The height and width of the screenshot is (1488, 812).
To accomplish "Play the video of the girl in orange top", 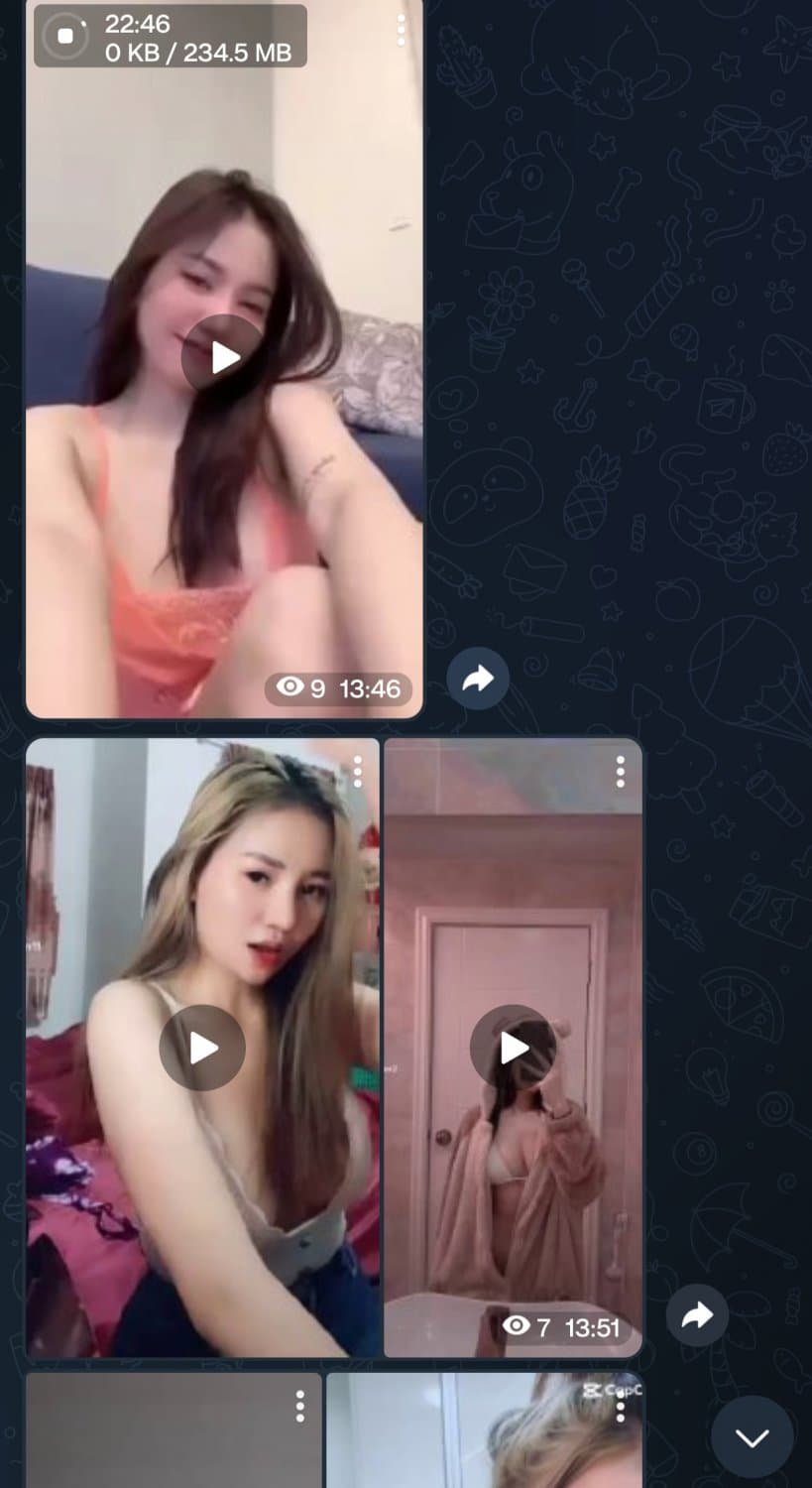I will point(222,355).
